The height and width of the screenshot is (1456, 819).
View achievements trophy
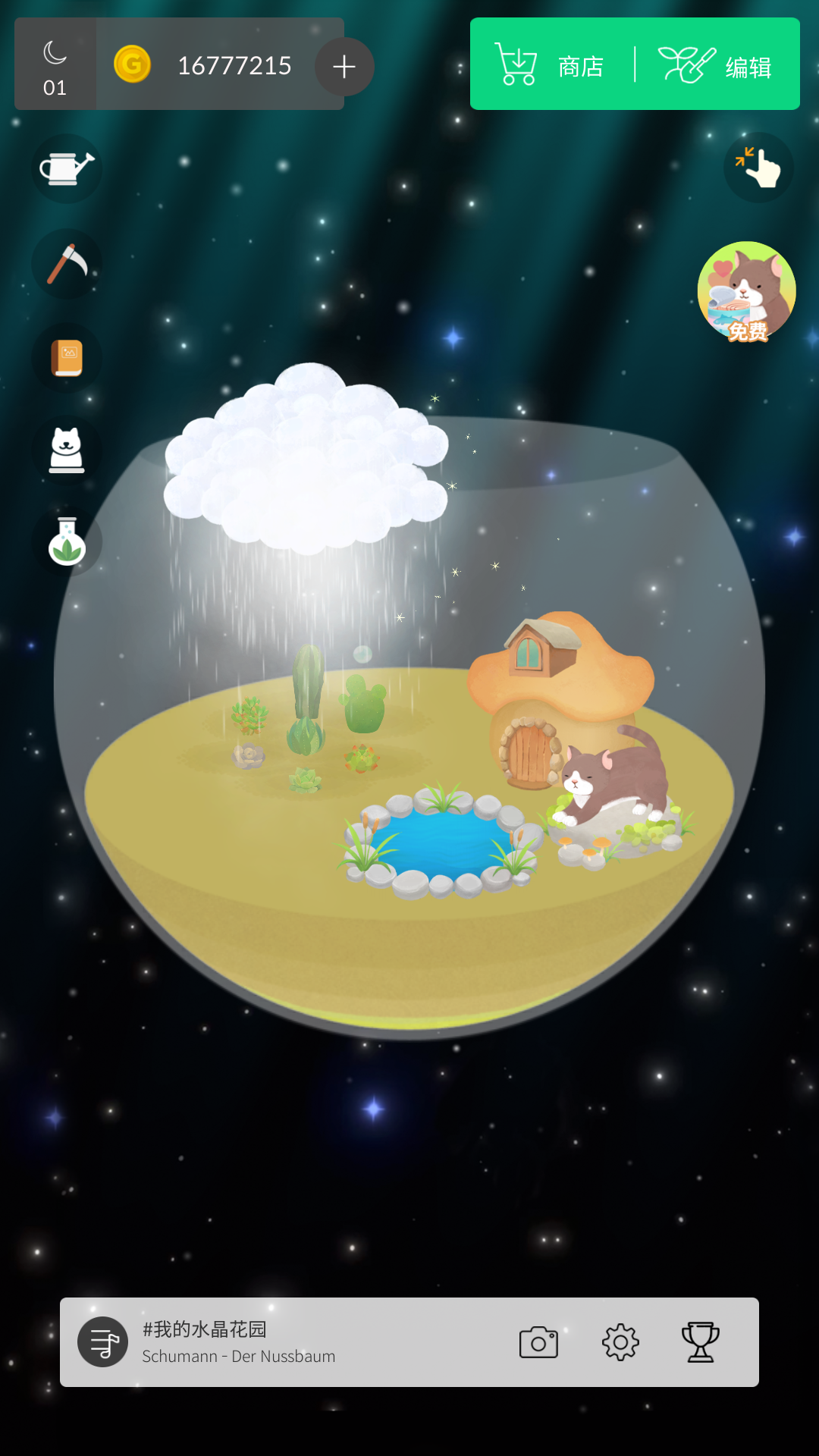700,1342
